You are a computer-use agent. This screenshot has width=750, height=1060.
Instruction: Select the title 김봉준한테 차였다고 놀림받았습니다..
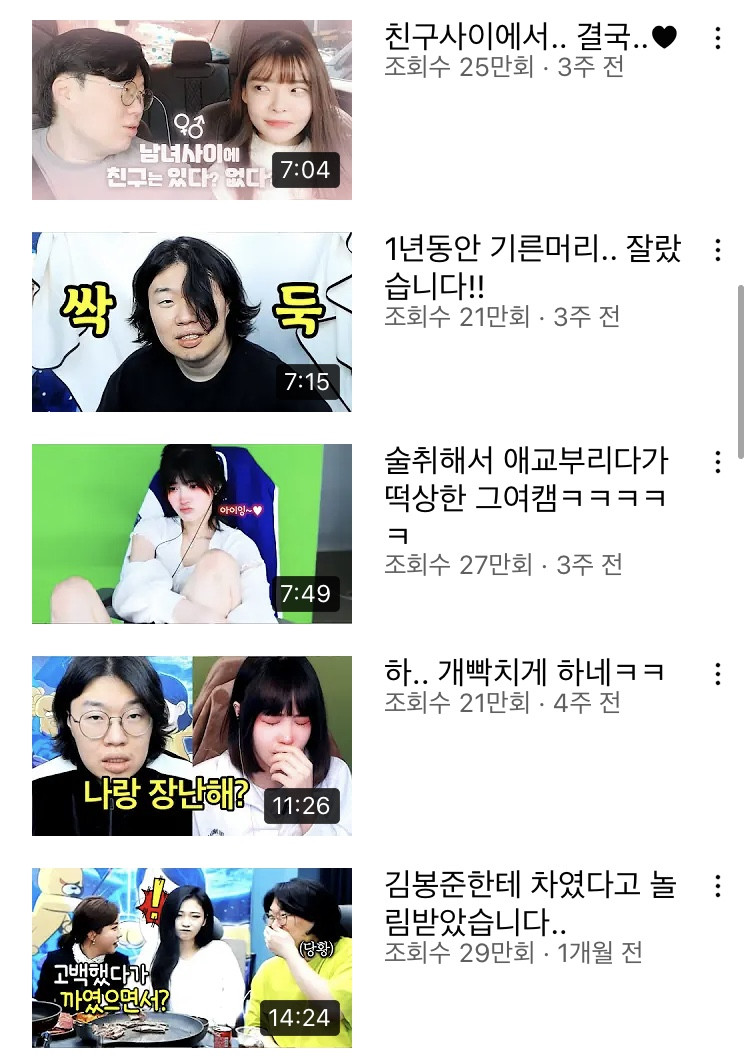tap(532, 902)
